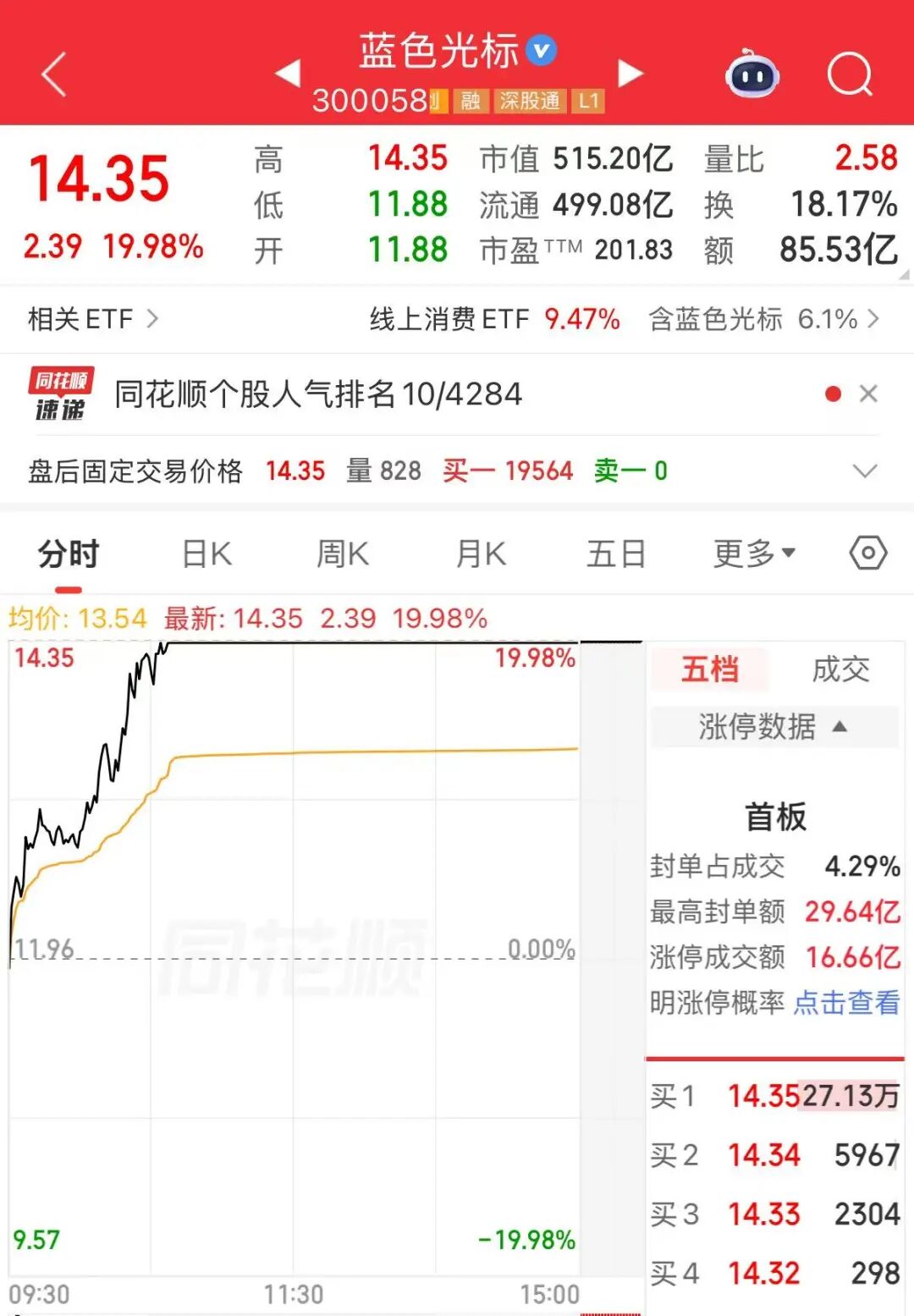Switch to 五日 chart
Viewport: 914px width, 1316px height.
tap(617, 554)
